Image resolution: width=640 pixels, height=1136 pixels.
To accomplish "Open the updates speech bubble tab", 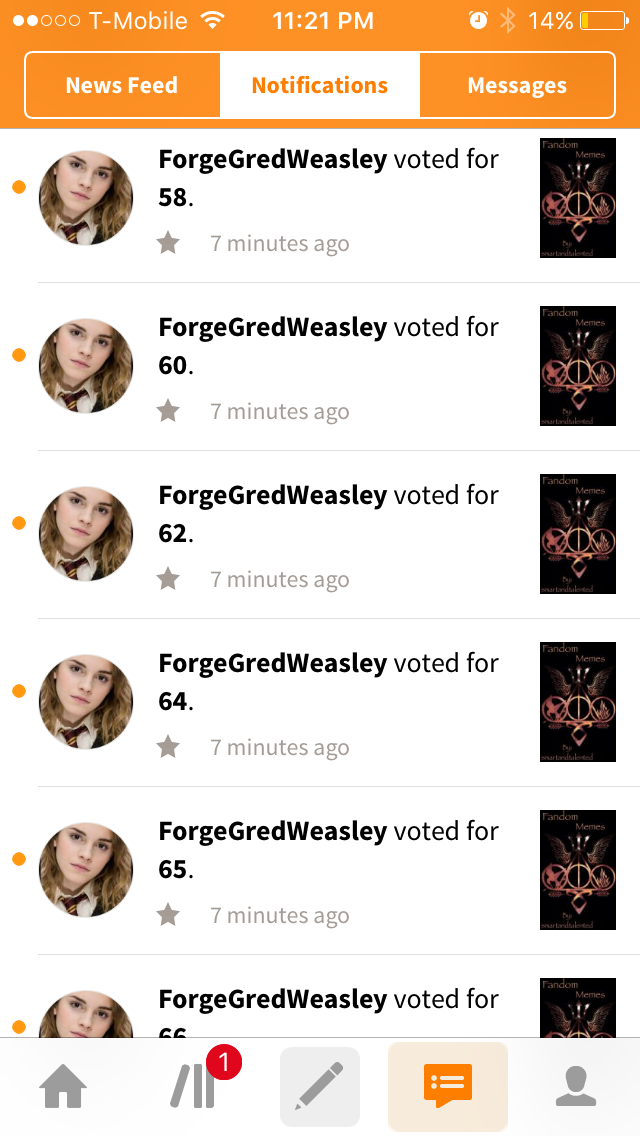I will pos(447,1087).
